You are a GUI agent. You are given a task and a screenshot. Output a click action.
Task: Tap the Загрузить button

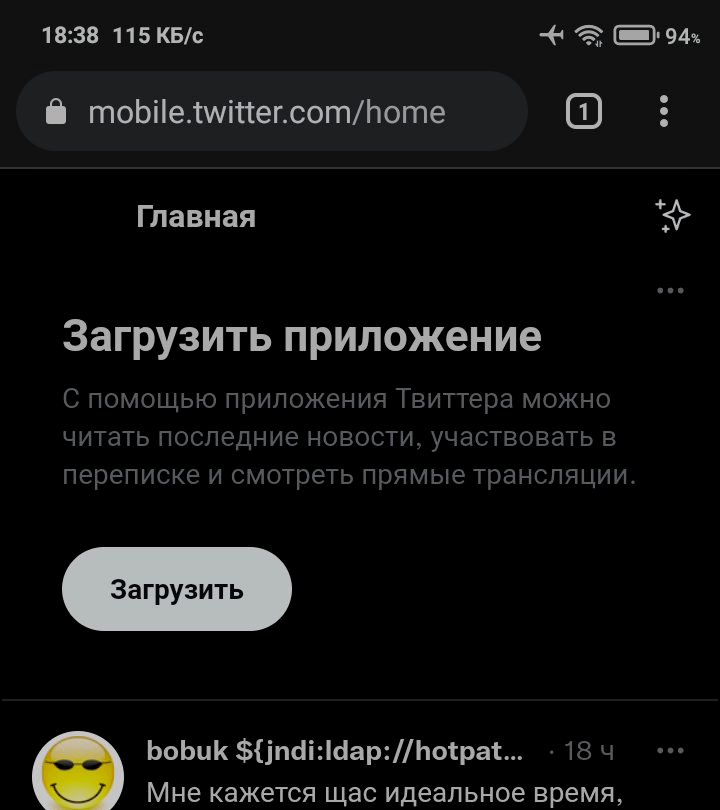click(x=177, y=589)
